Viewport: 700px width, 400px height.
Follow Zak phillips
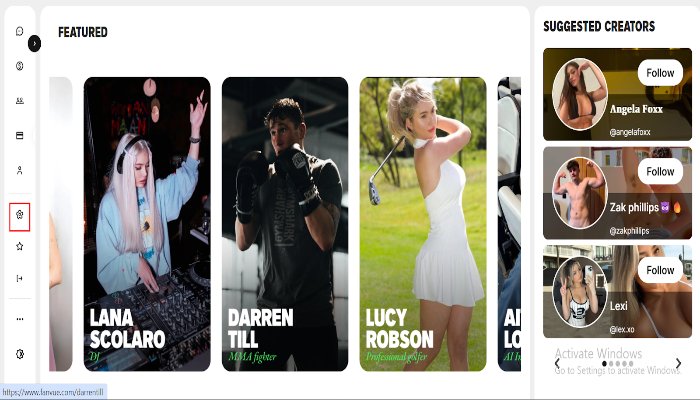pos(660,171)
